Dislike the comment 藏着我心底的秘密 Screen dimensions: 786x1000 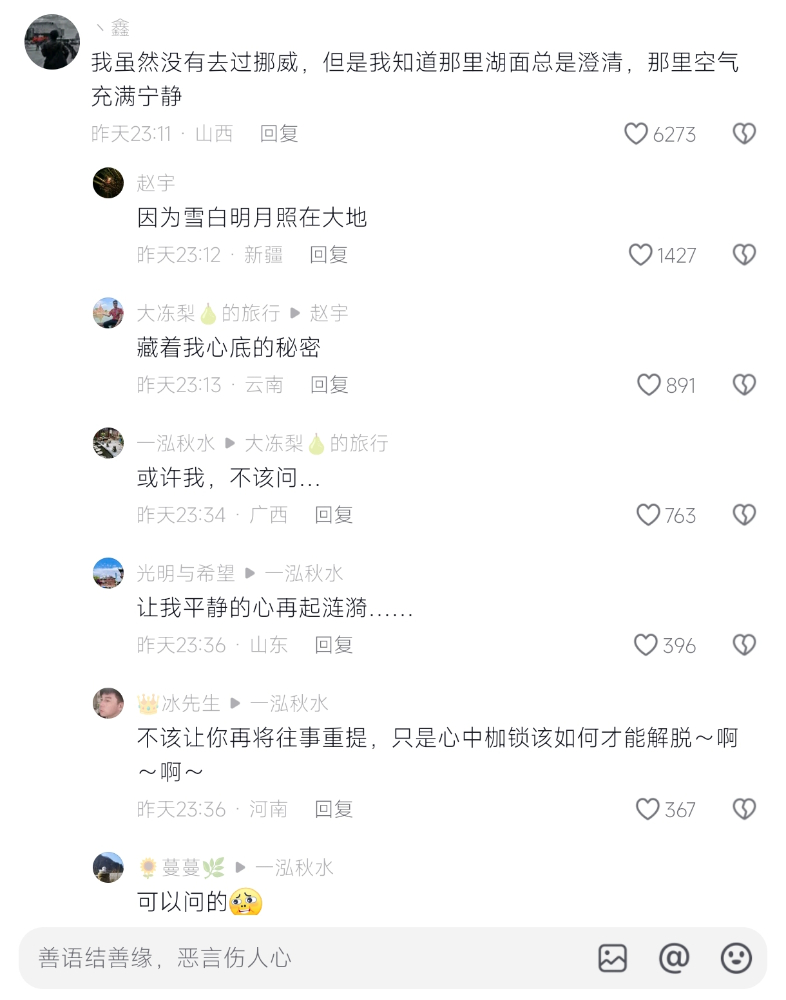(744, 385)
